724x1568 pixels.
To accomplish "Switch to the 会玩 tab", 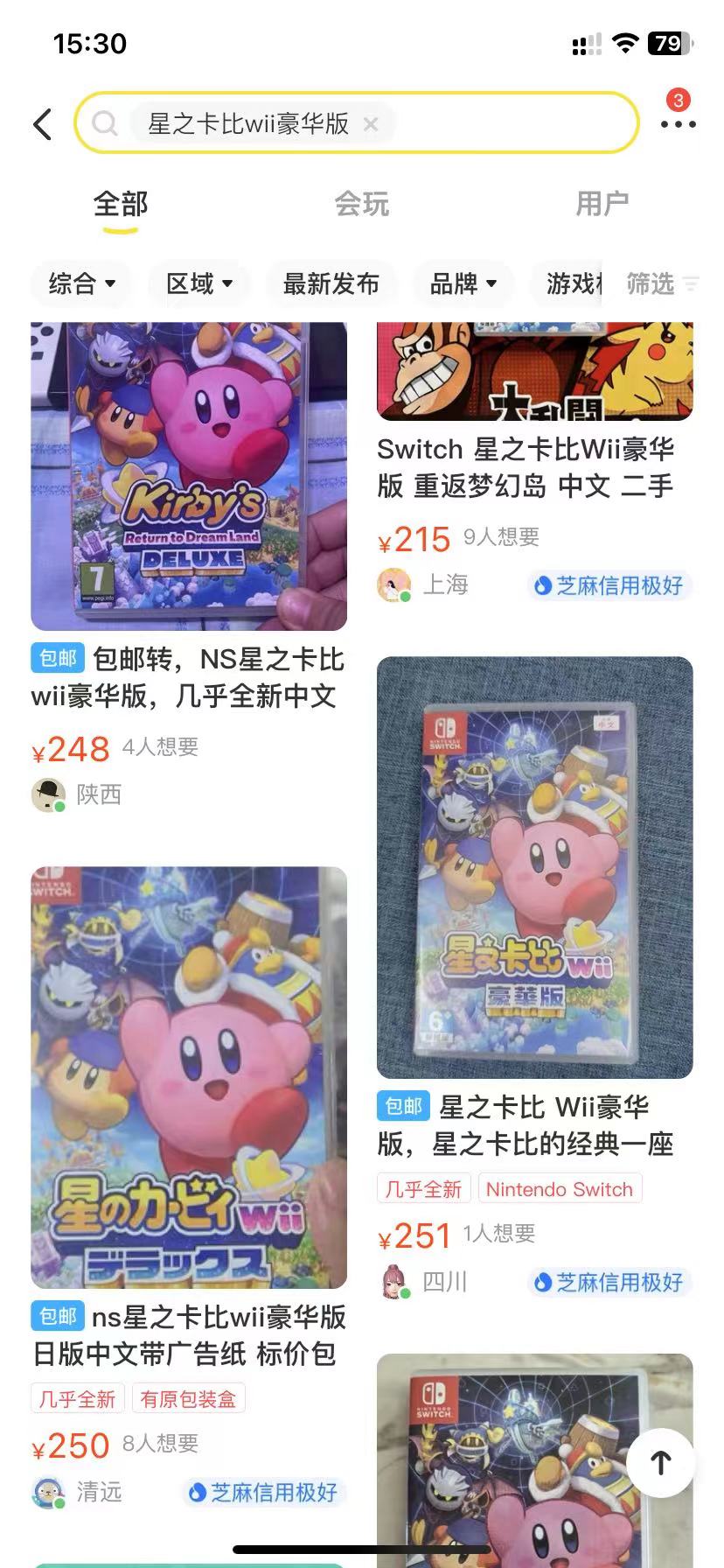I will pos(361,204).
